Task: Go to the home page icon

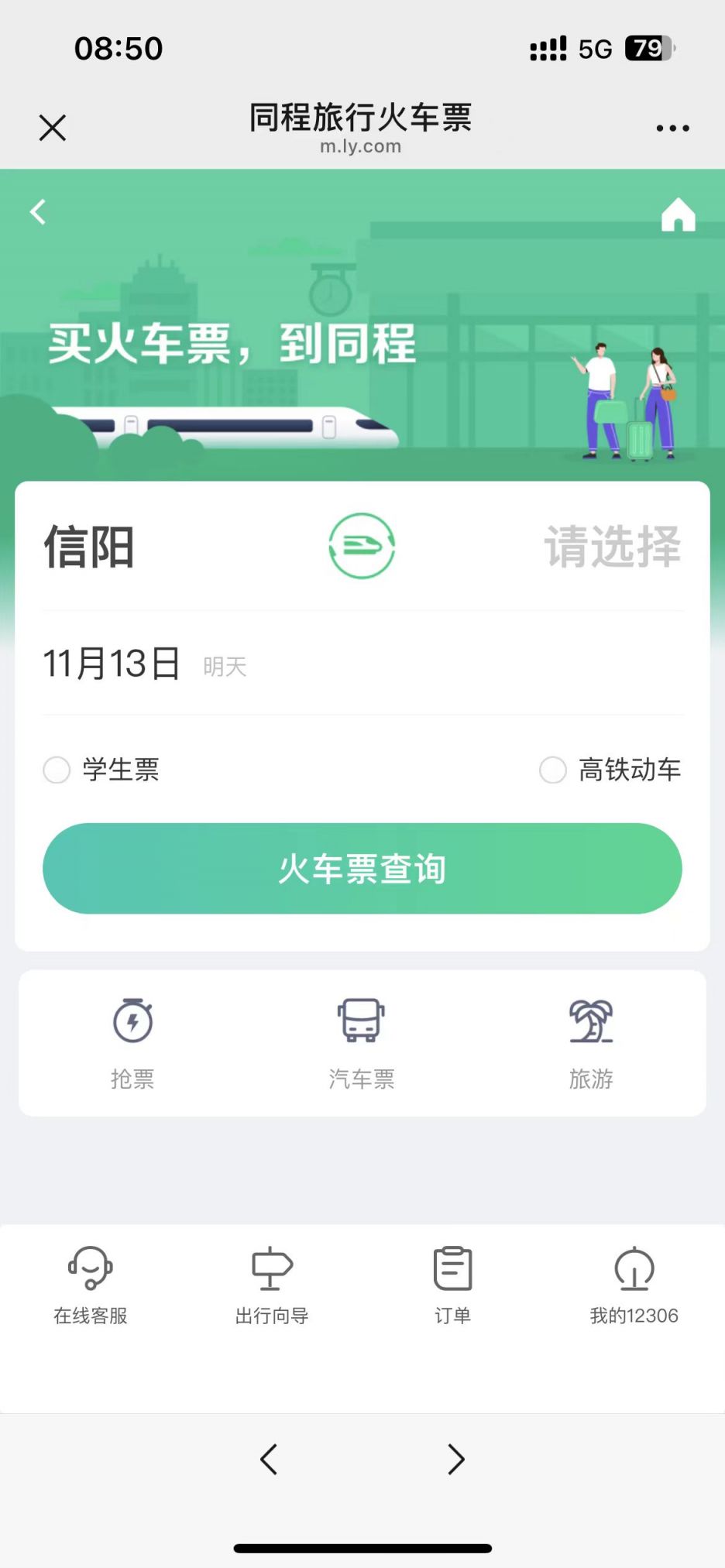Action: coord(678,214)
